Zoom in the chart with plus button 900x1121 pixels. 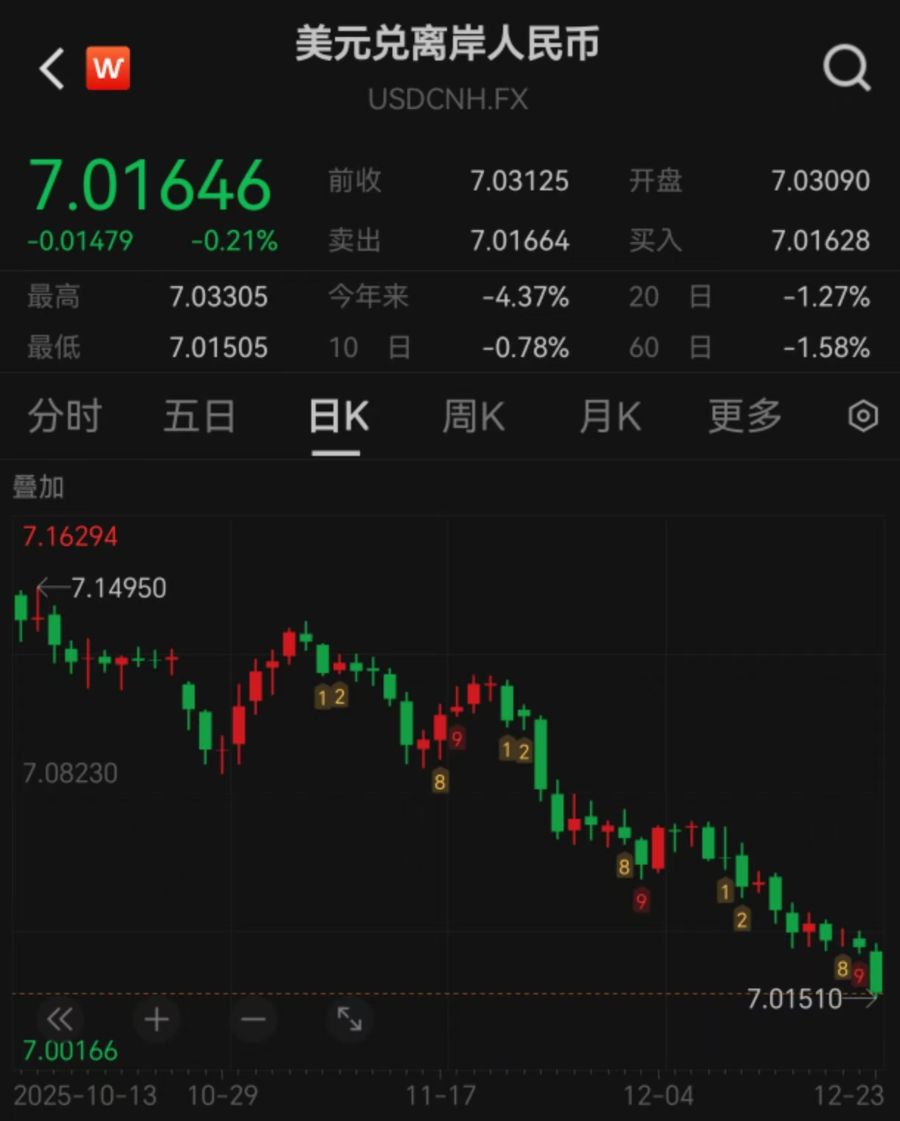coord(157,1019)
